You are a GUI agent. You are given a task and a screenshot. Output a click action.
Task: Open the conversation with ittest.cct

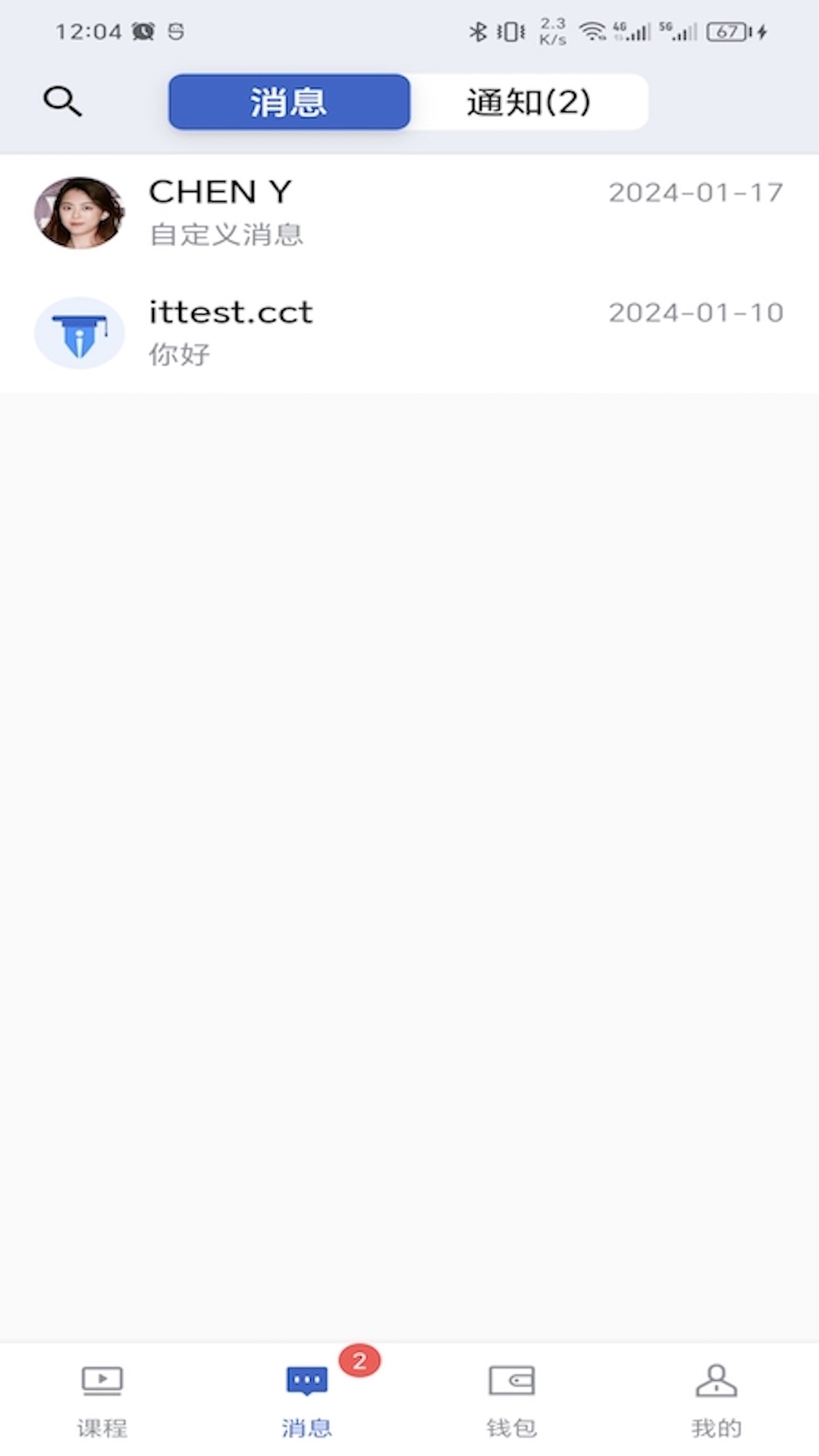click(x=409, y=333)
